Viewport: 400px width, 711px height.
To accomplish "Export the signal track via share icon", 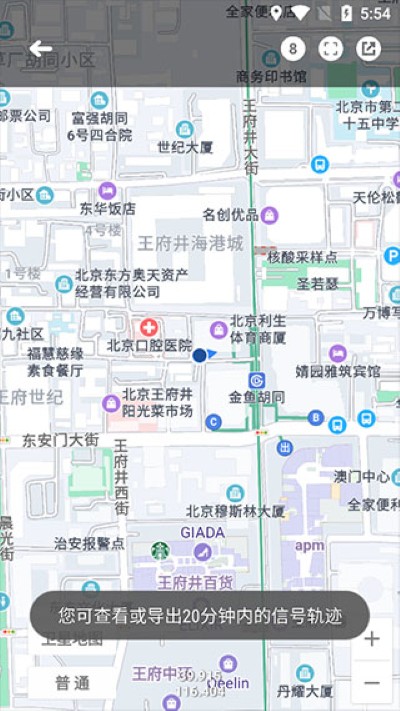I will 368,49.
